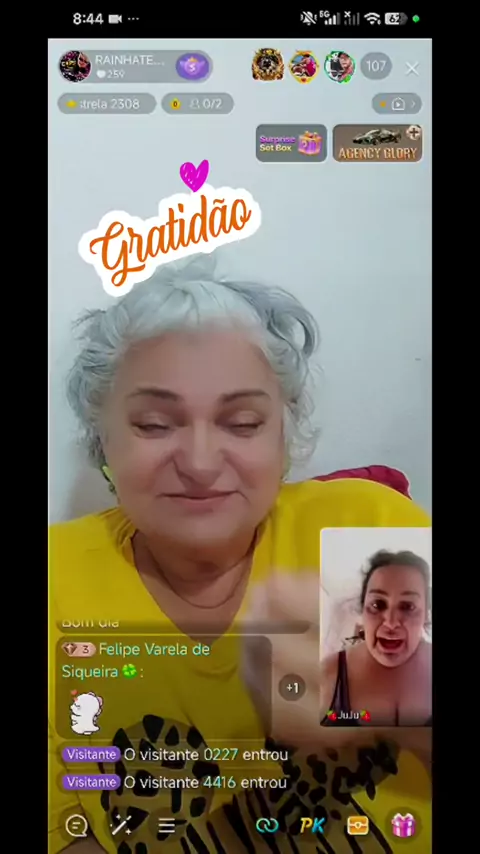Open the AGENCY GLORY banner
The image size is (480, 854).
click(378, 143)
